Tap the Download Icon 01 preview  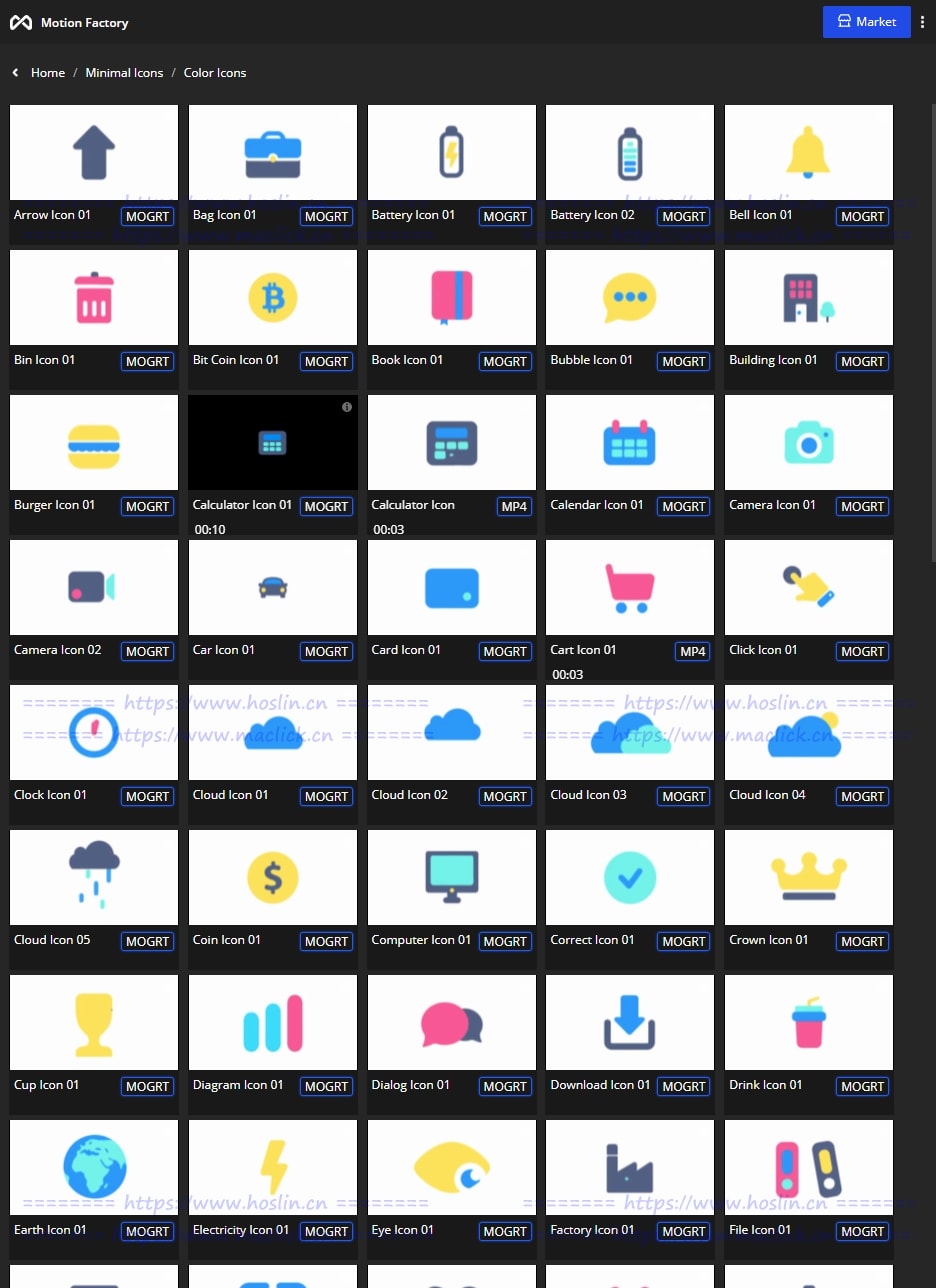click(x=630, y=1023)
